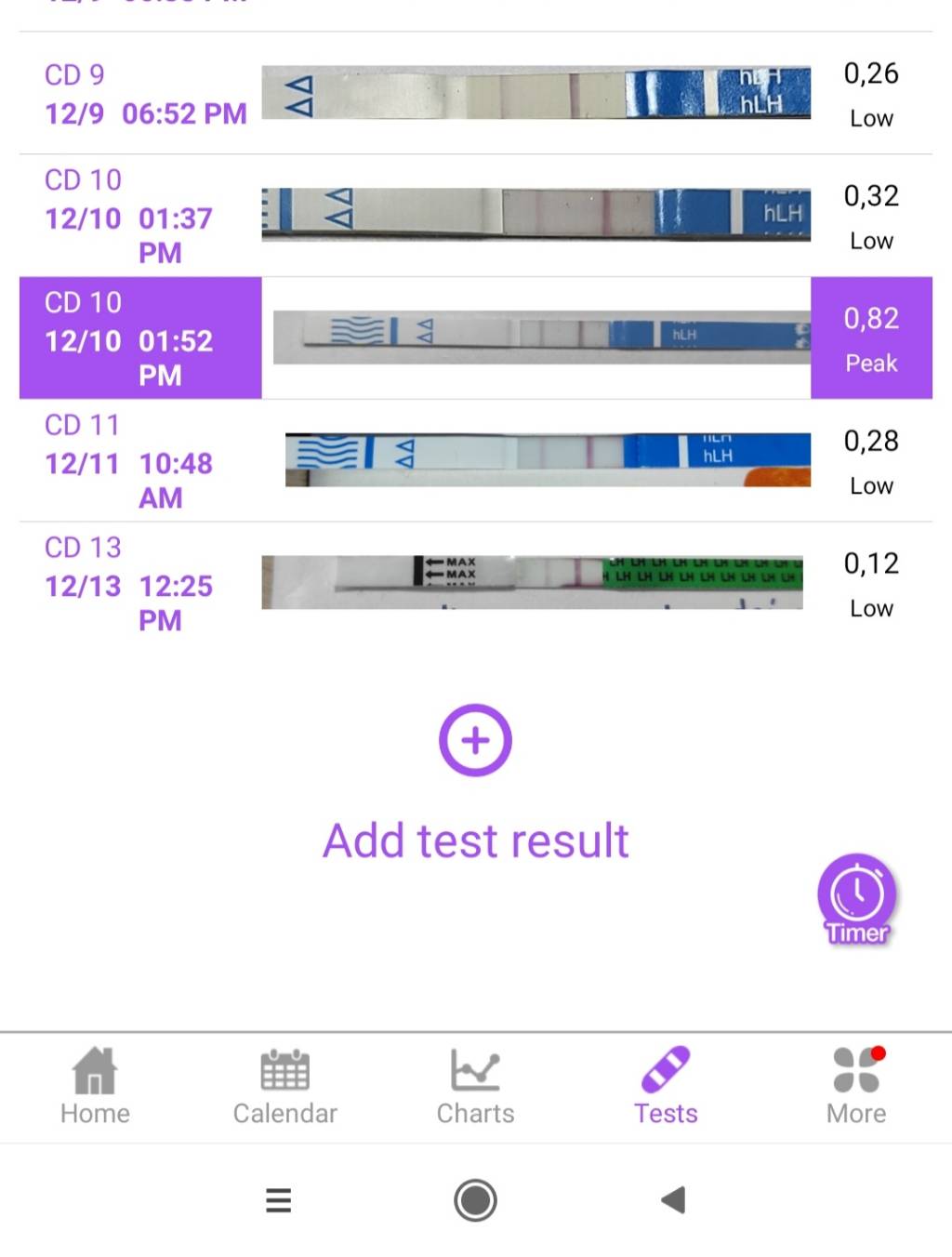Viewport: 952px width, 1257px height.
Task: Open the CD 11 test from 12/11
Action: click(x=475, y=460)
